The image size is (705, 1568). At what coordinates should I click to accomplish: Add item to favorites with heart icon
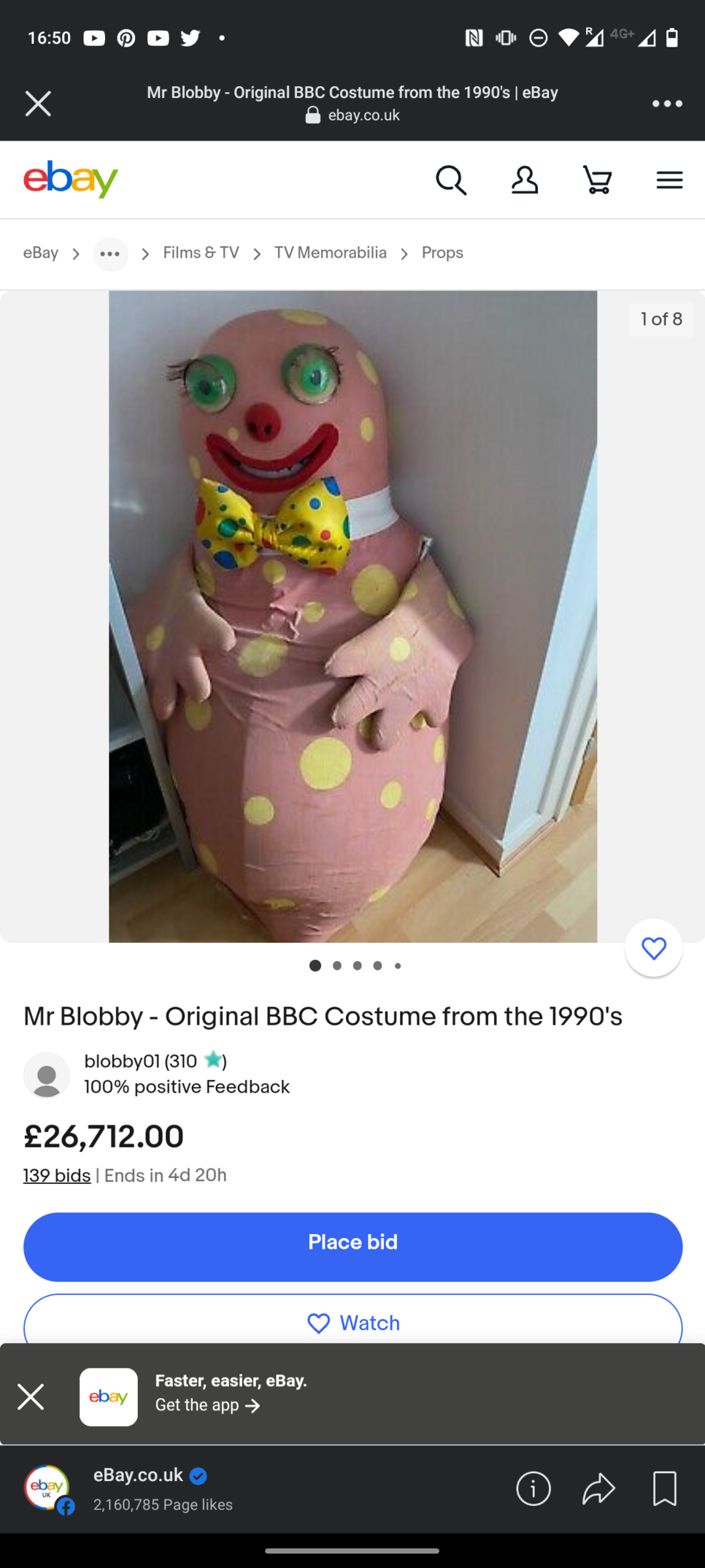pyautogui.click(x=653, y=948)
